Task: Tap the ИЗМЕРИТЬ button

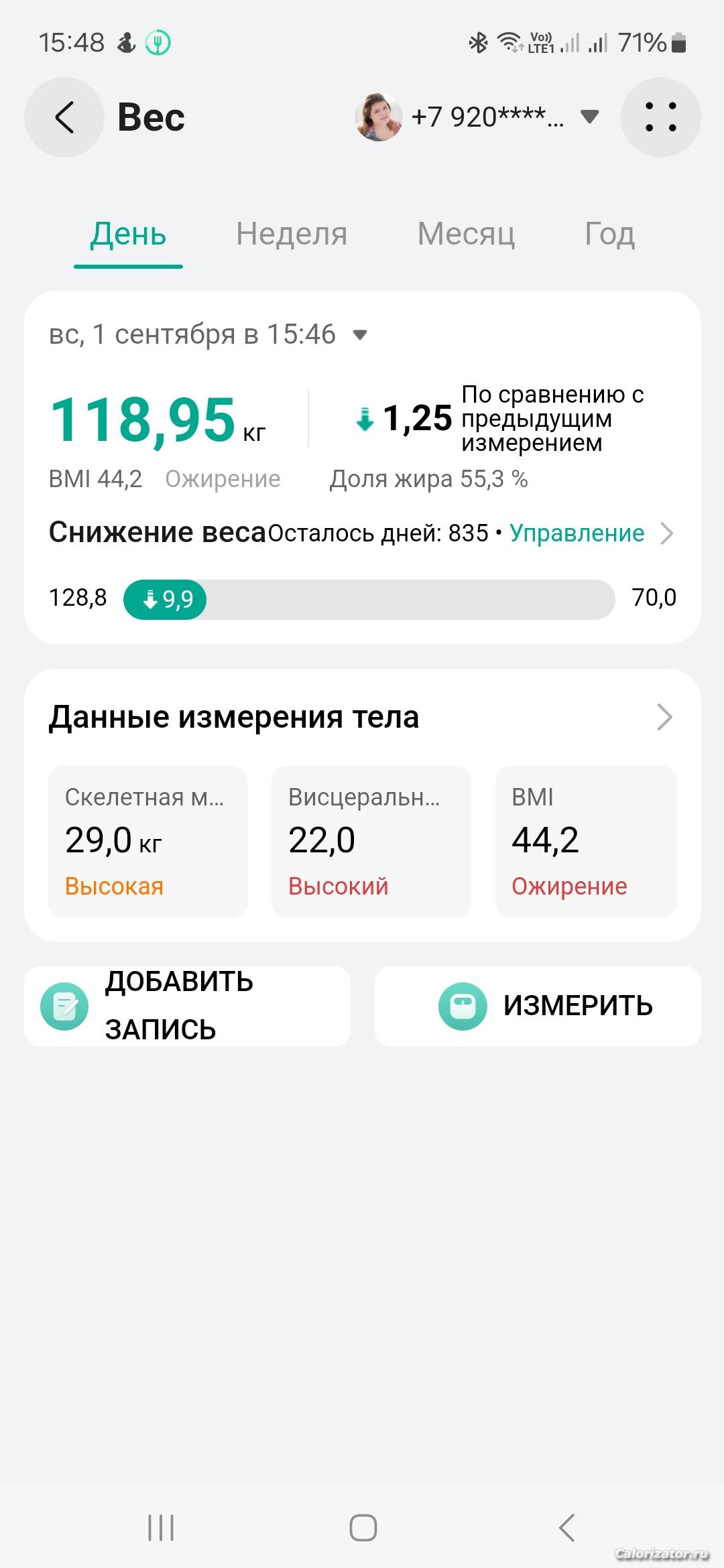Action: pyautogui.click(x=538, y=1006)
